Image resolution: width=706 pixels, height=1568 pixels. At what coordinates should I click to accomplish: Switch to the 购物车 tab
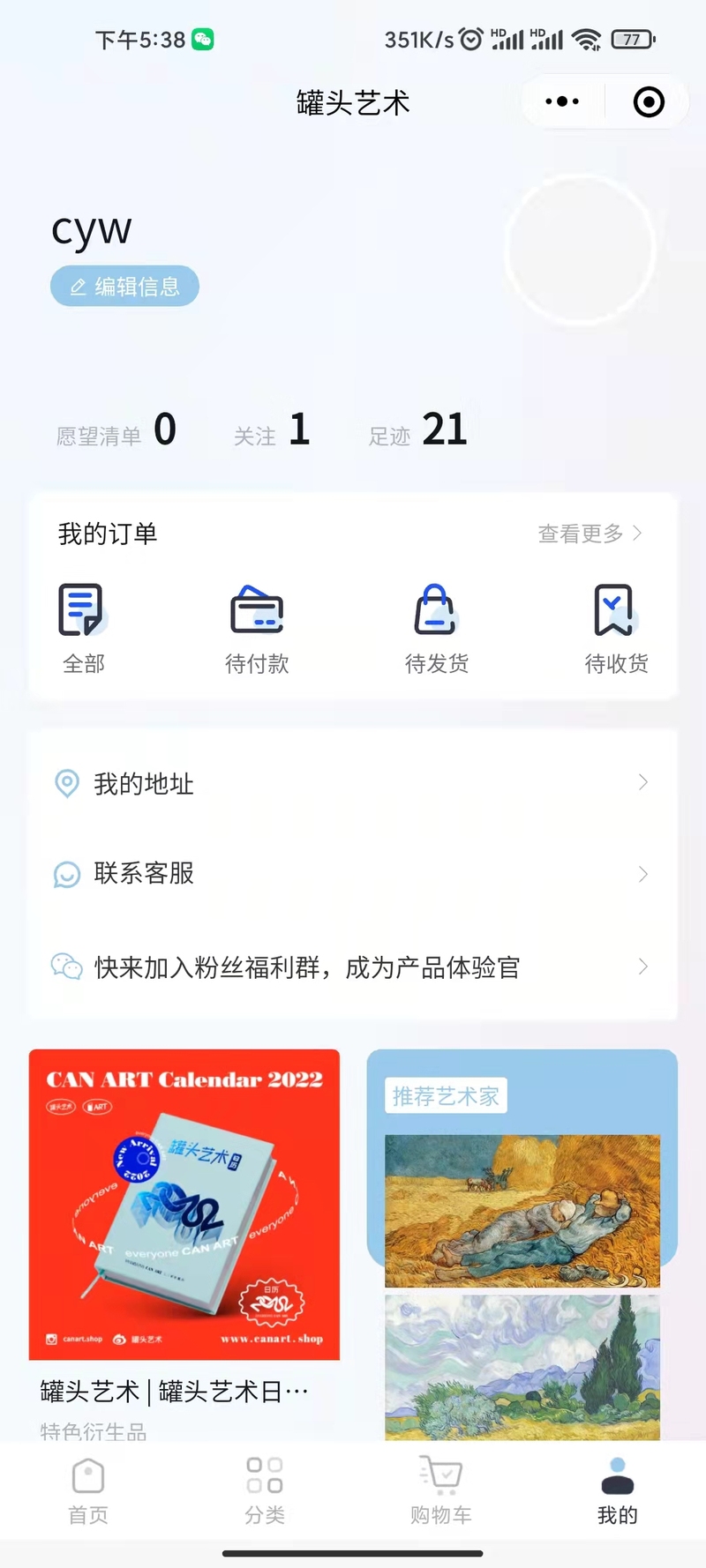coord(440,1492)
